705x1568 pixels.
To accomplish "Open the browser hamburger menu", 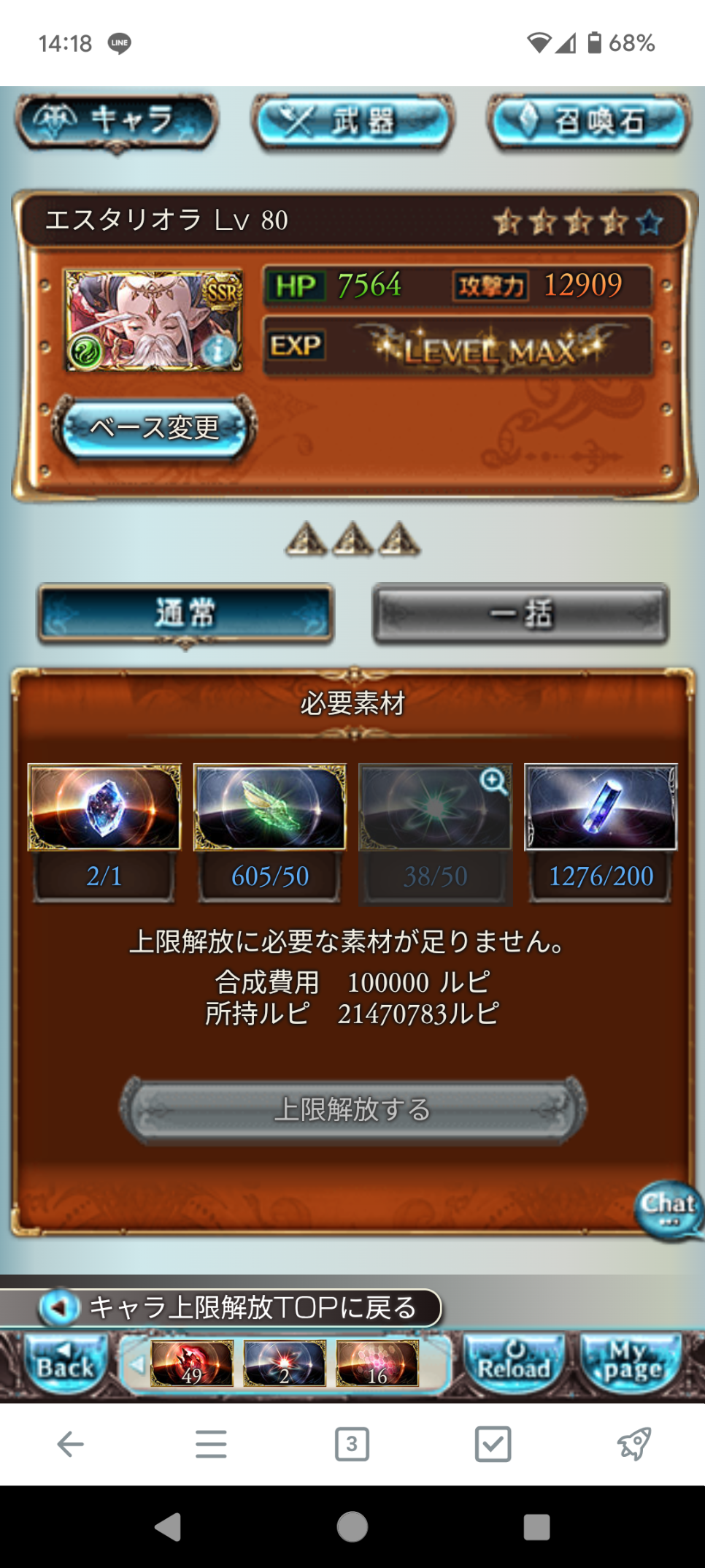I will point(211,1444).
